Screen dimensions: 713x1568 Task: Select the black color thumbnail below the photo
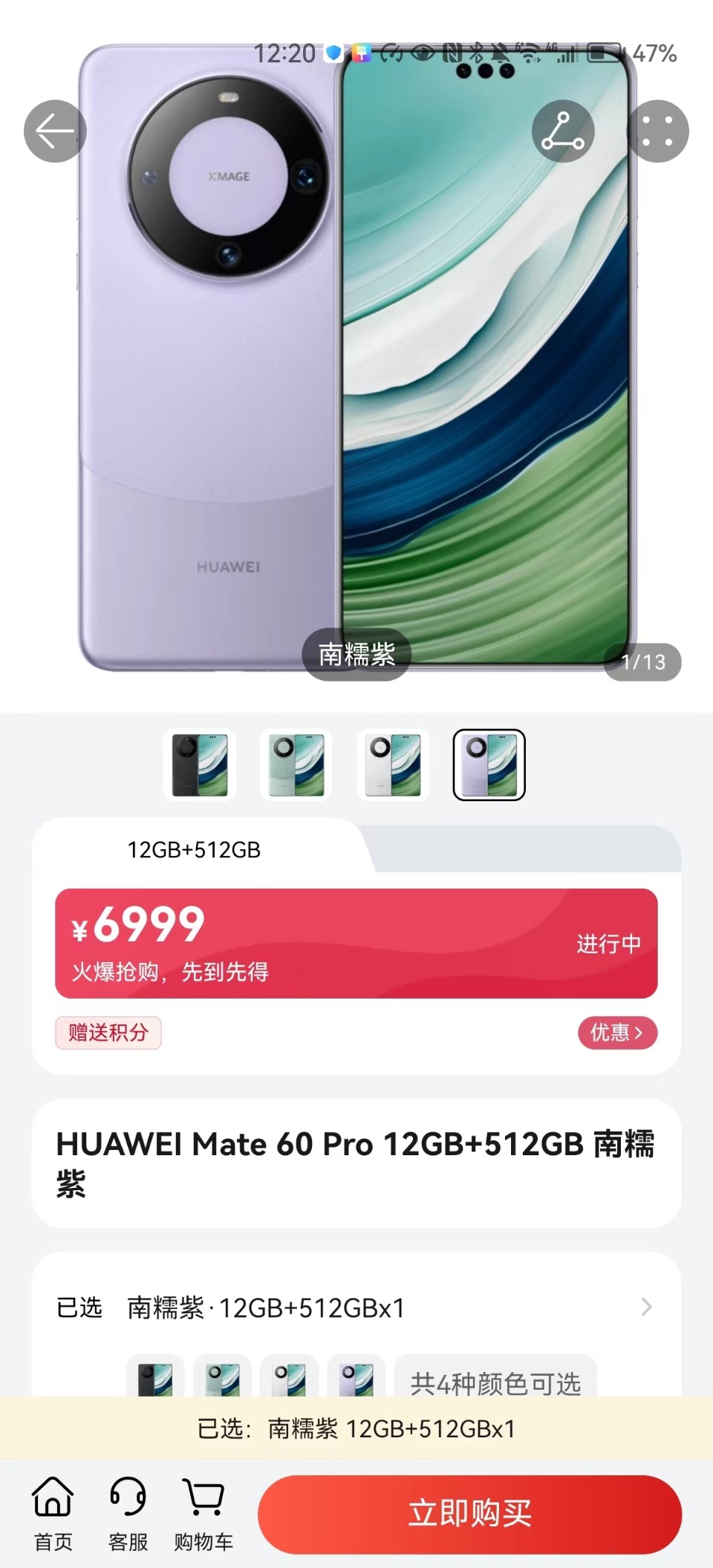pyautogui.click(x=200, y=765)
